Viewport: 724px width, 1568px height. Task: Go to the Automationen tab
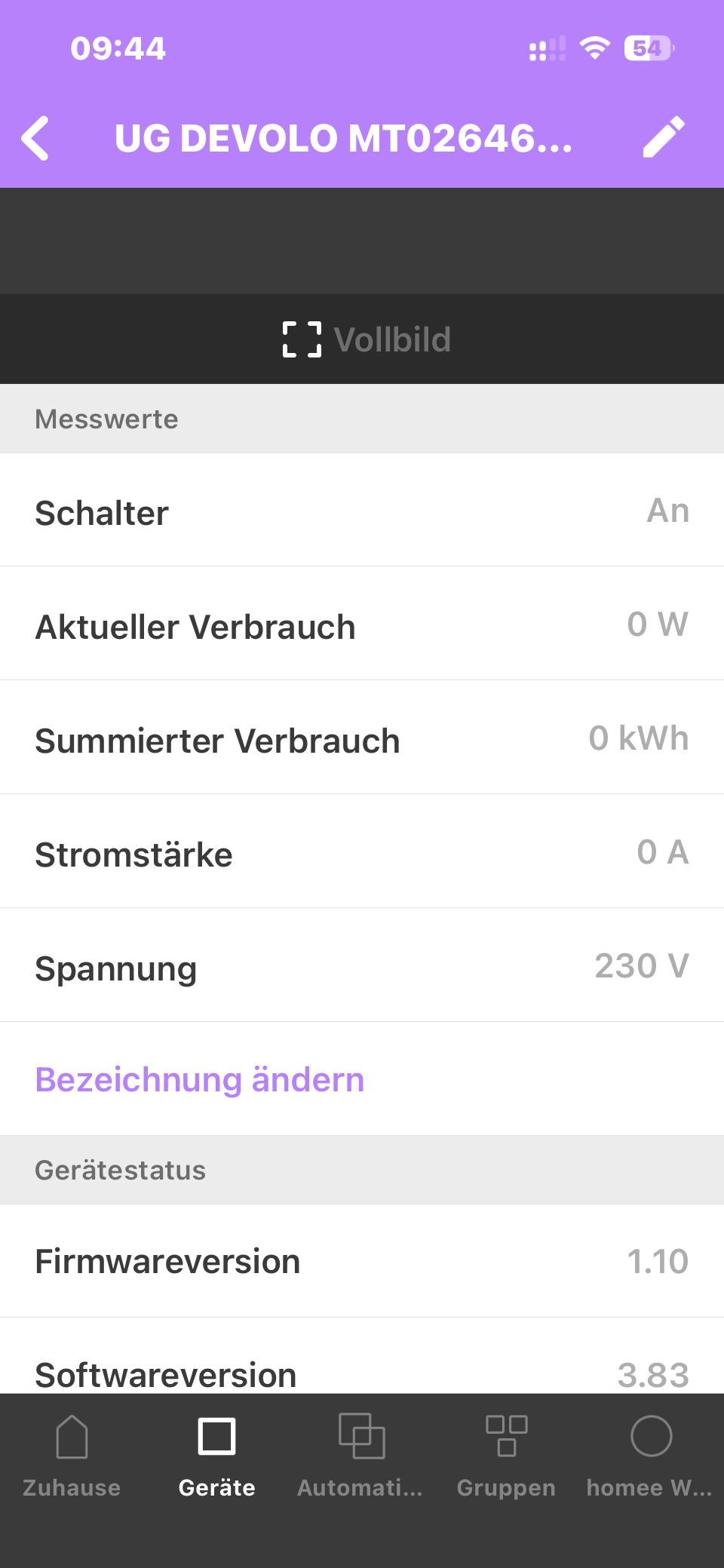point(360,1456)
